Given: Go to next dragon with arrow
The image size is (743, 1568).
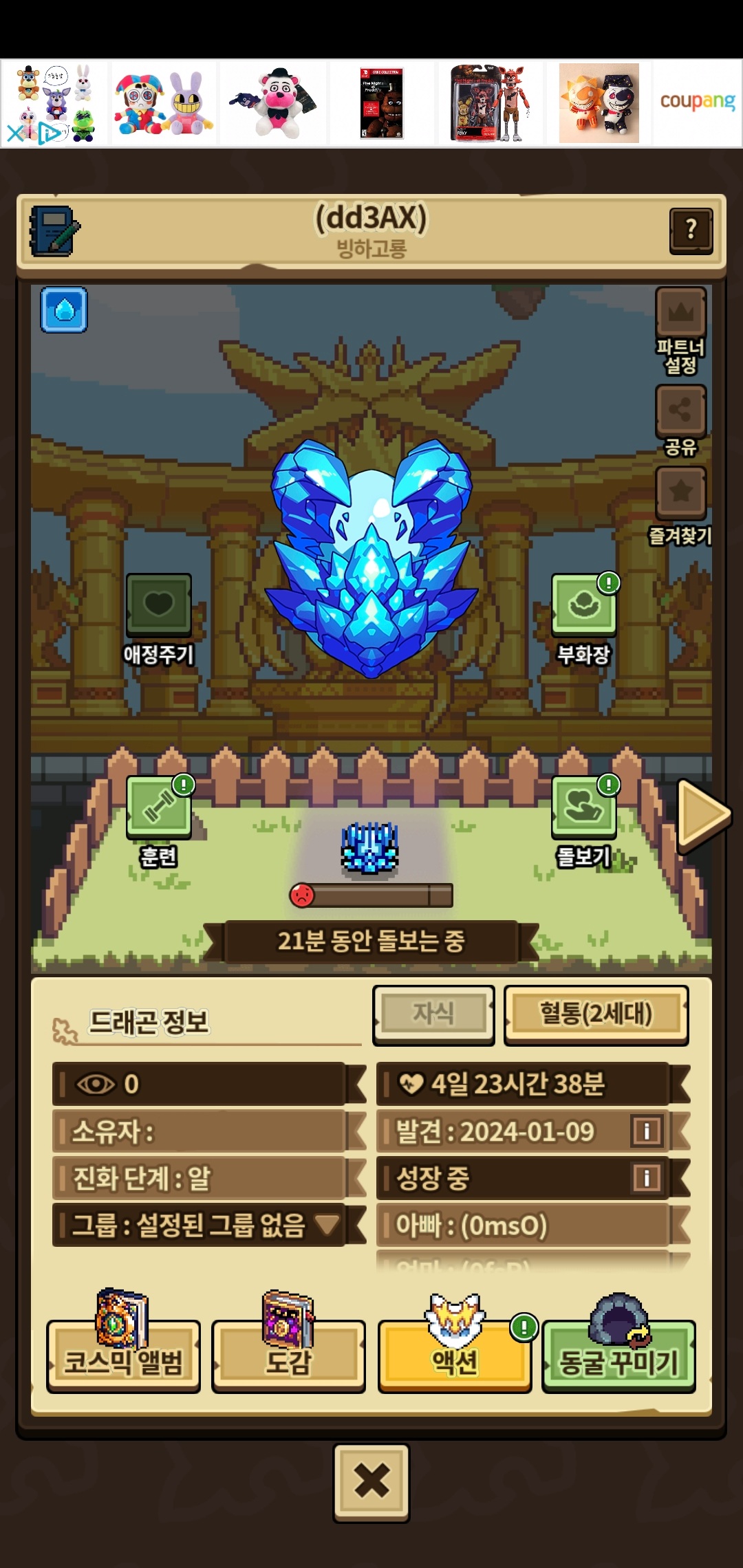Looking at the screenshot, I should coord(703,815).
